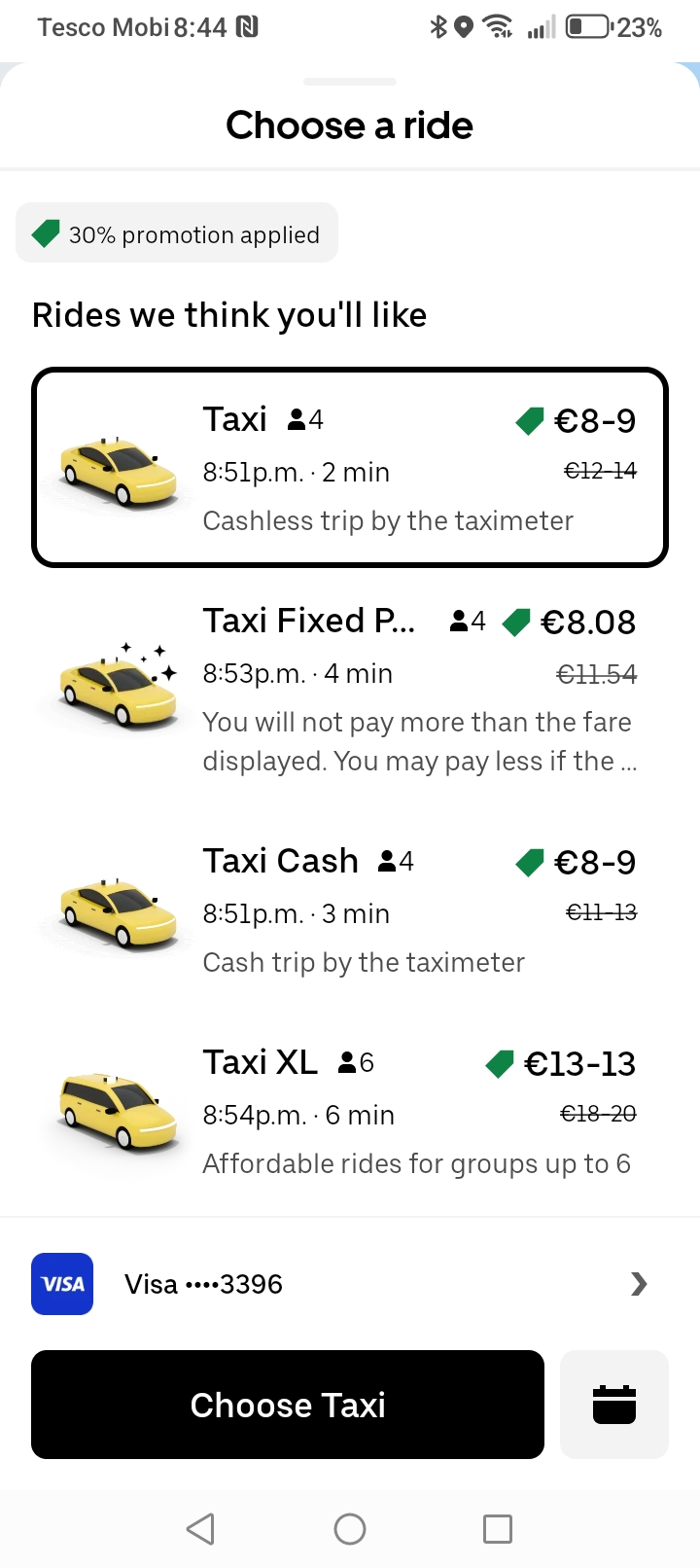
Task: Open the schedule ride calendar
Action: point(613,1405)
